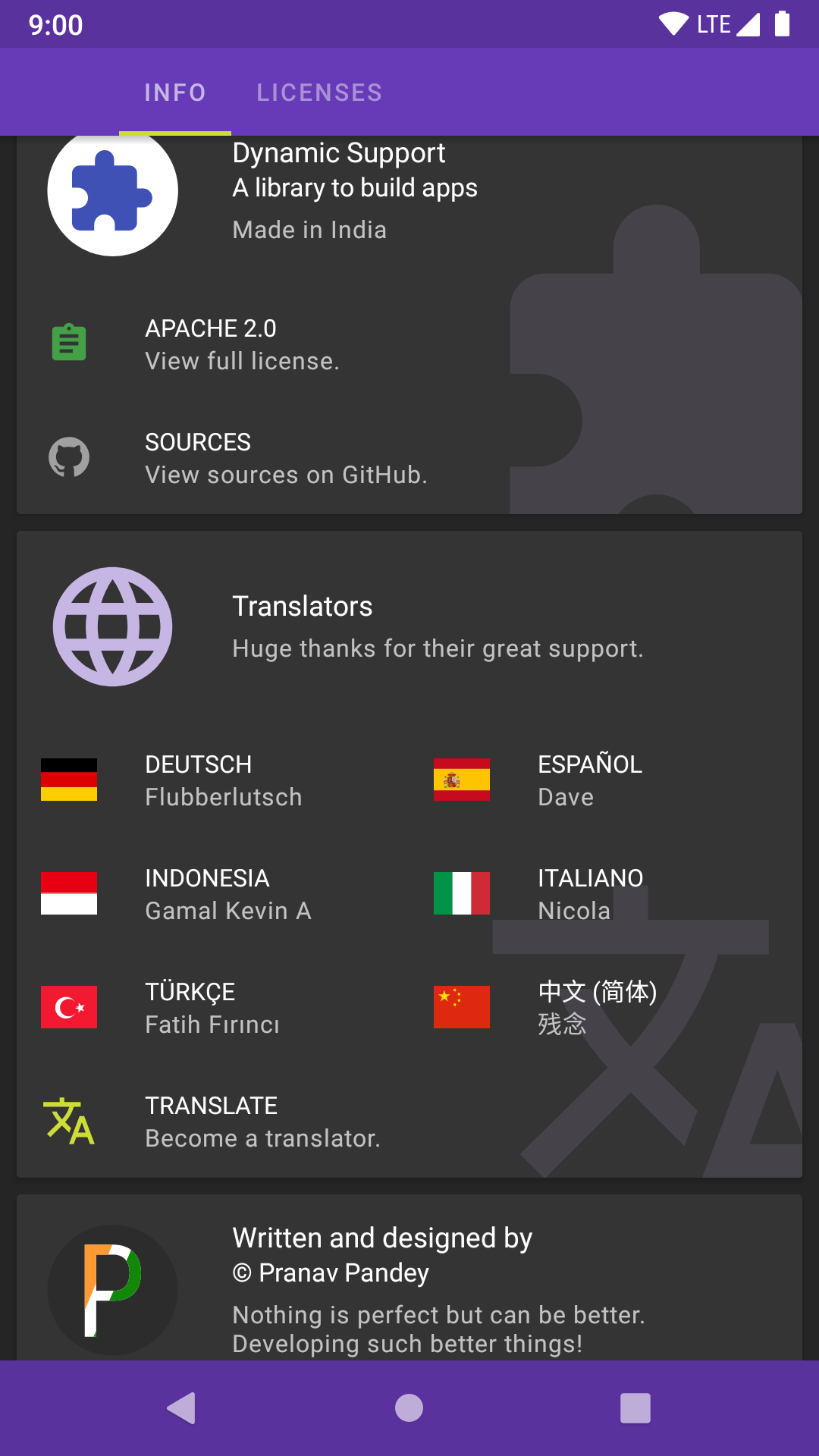Select the Spanish flag icon
Image resolution: width=819 pixels, height=1456 pixels.
tap(461, 780)
